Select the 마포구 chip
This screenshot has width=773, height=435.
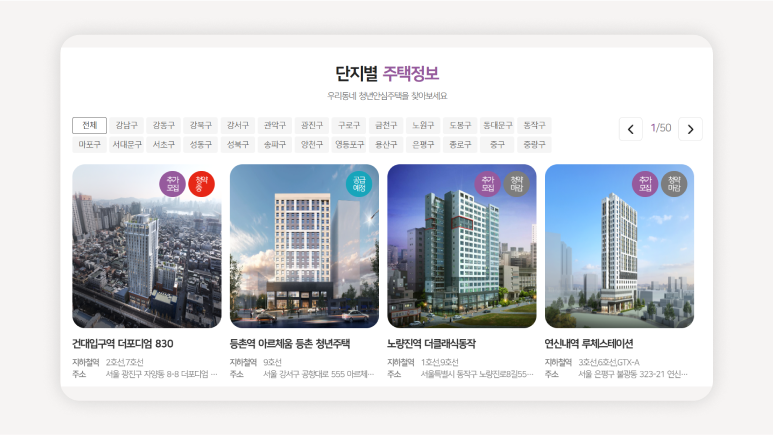point(89,145)
